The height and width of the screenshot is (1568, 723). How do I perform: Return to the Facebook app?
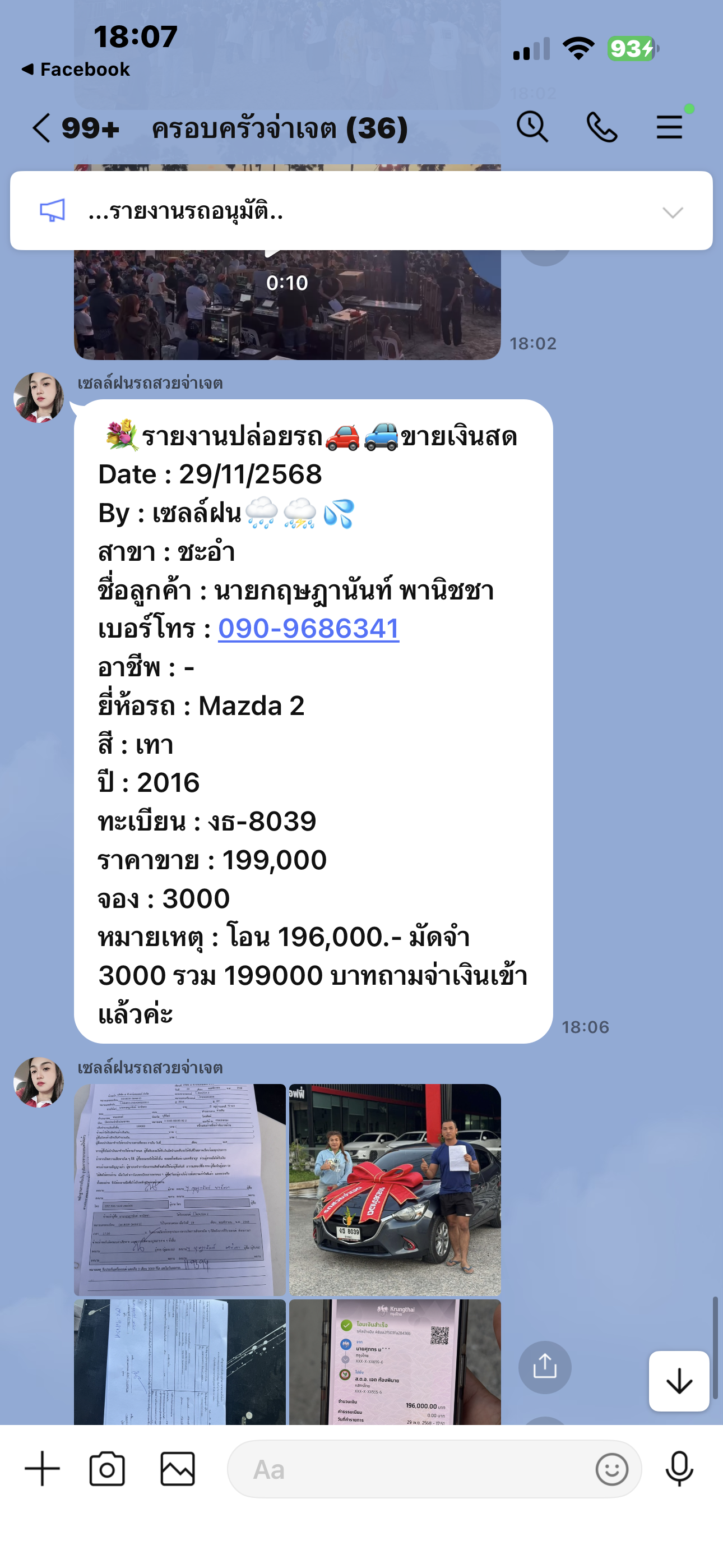click(x=76, y=70)
